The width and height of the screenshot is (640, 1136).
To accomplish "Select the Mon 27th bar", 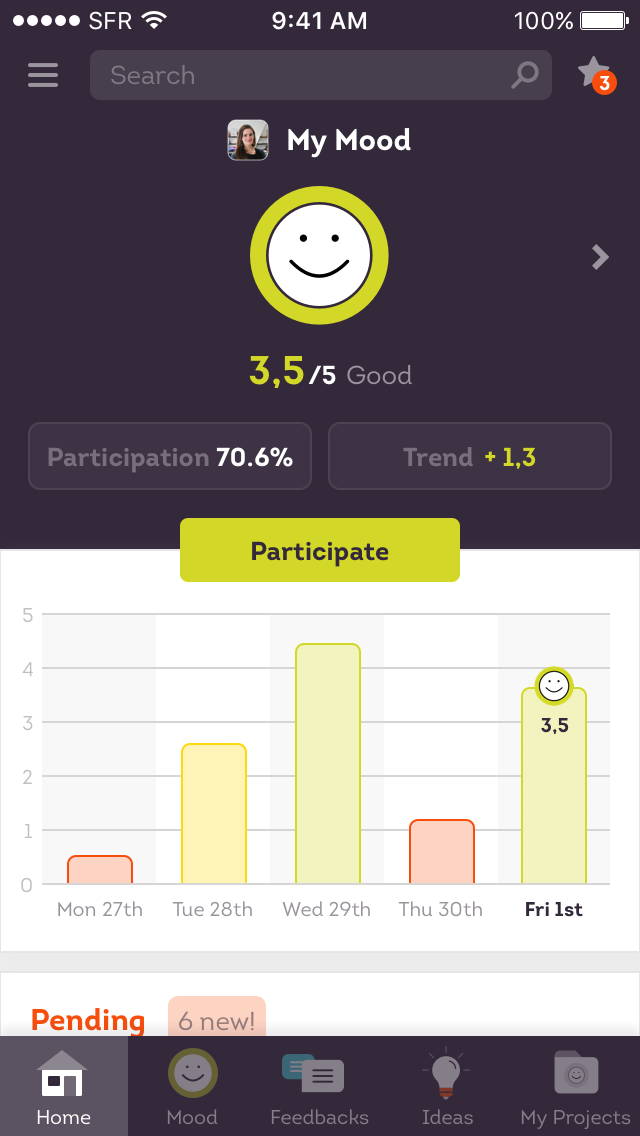I will pyautogui.click(x=100, y=869).
